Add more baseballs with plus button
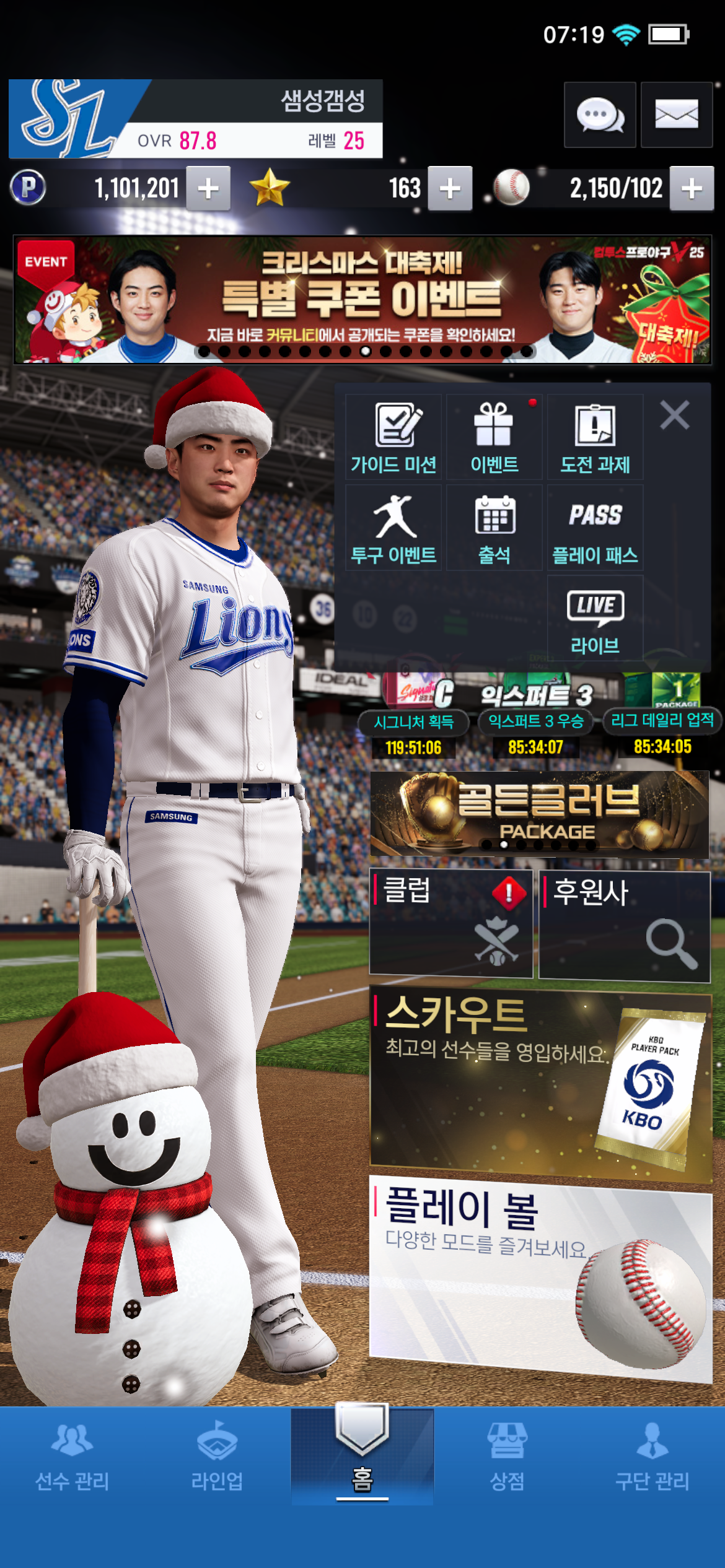 click(x=692, y=188)
